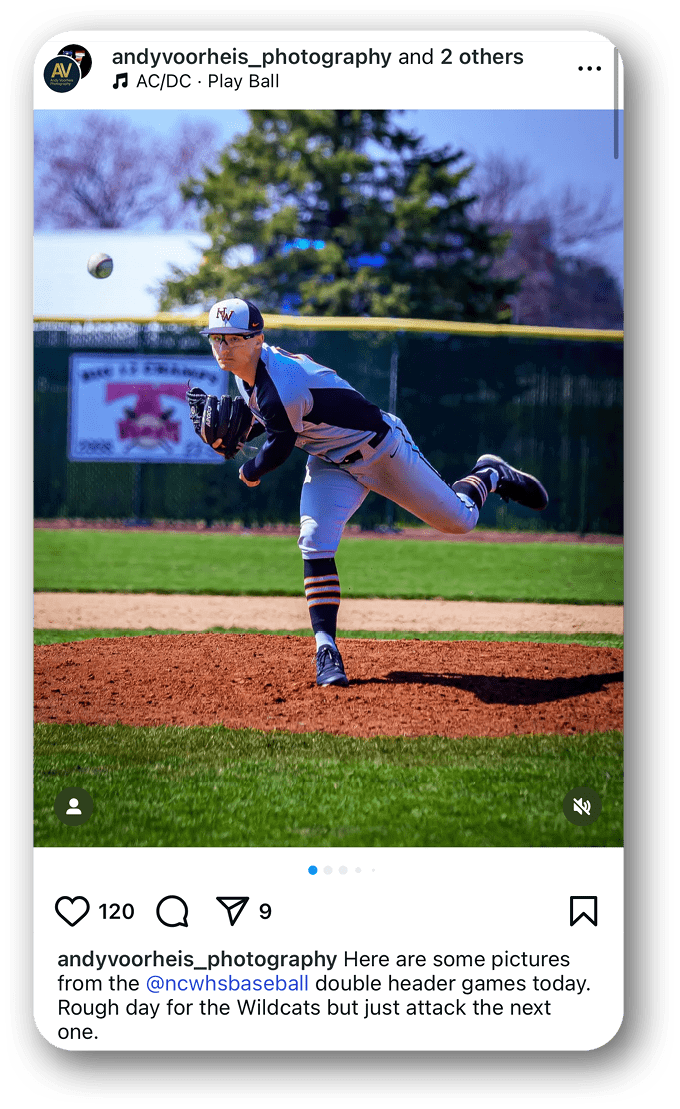Unmute the post audio

582,806
